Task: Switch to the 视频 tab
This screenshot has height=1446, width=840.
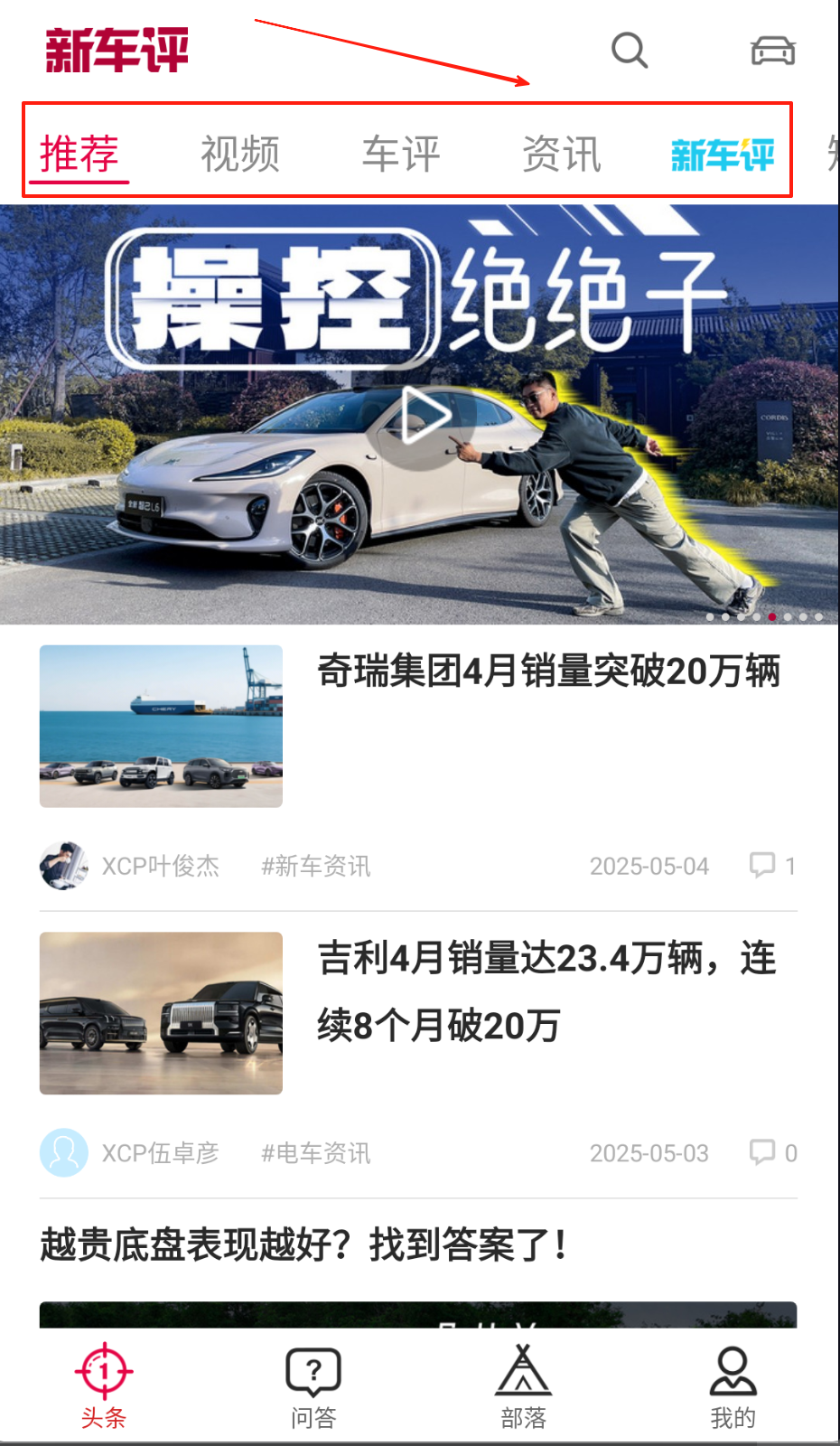Action: coord(240,154)
